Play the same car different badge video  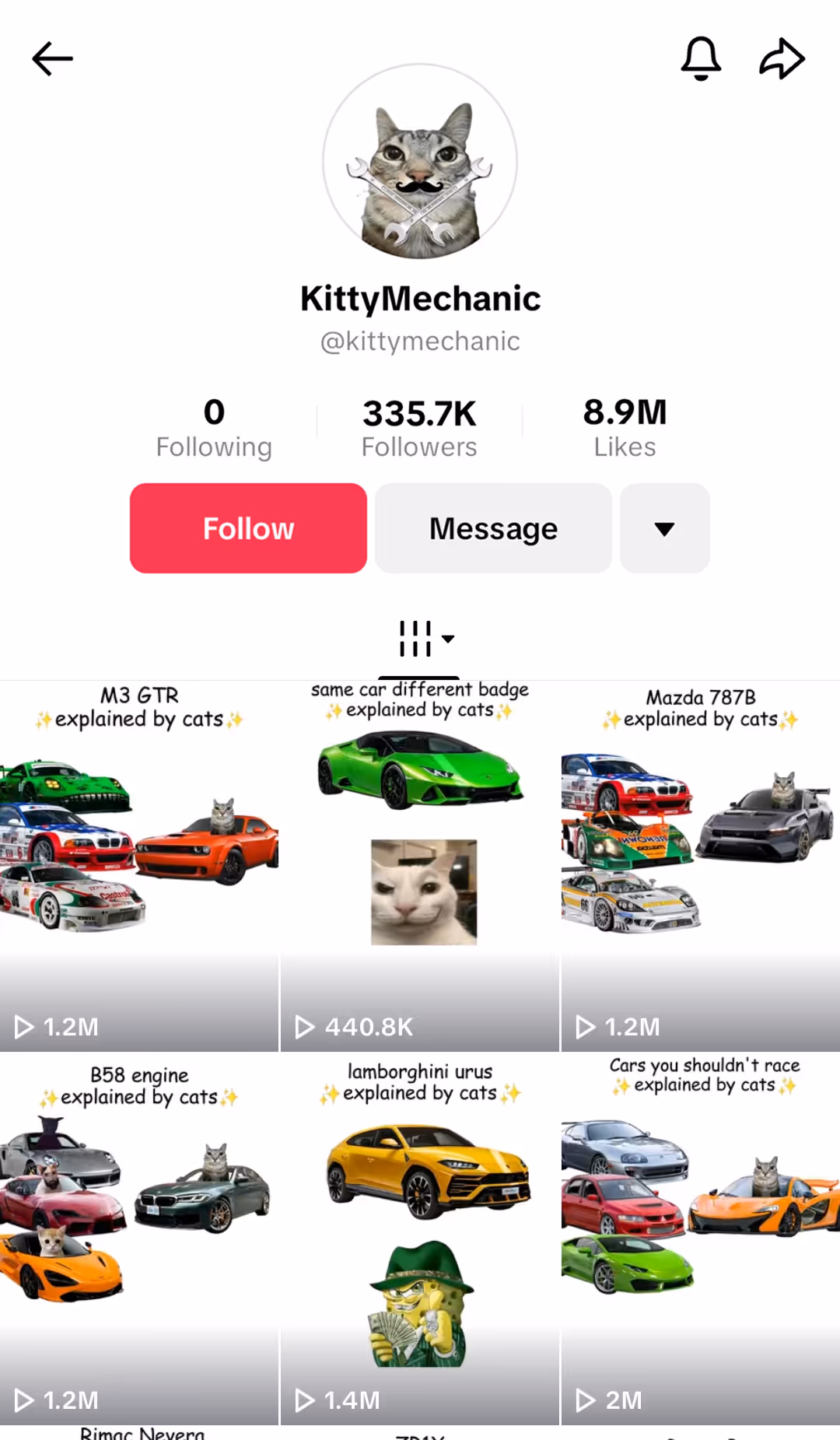click(x=420, y=864)
